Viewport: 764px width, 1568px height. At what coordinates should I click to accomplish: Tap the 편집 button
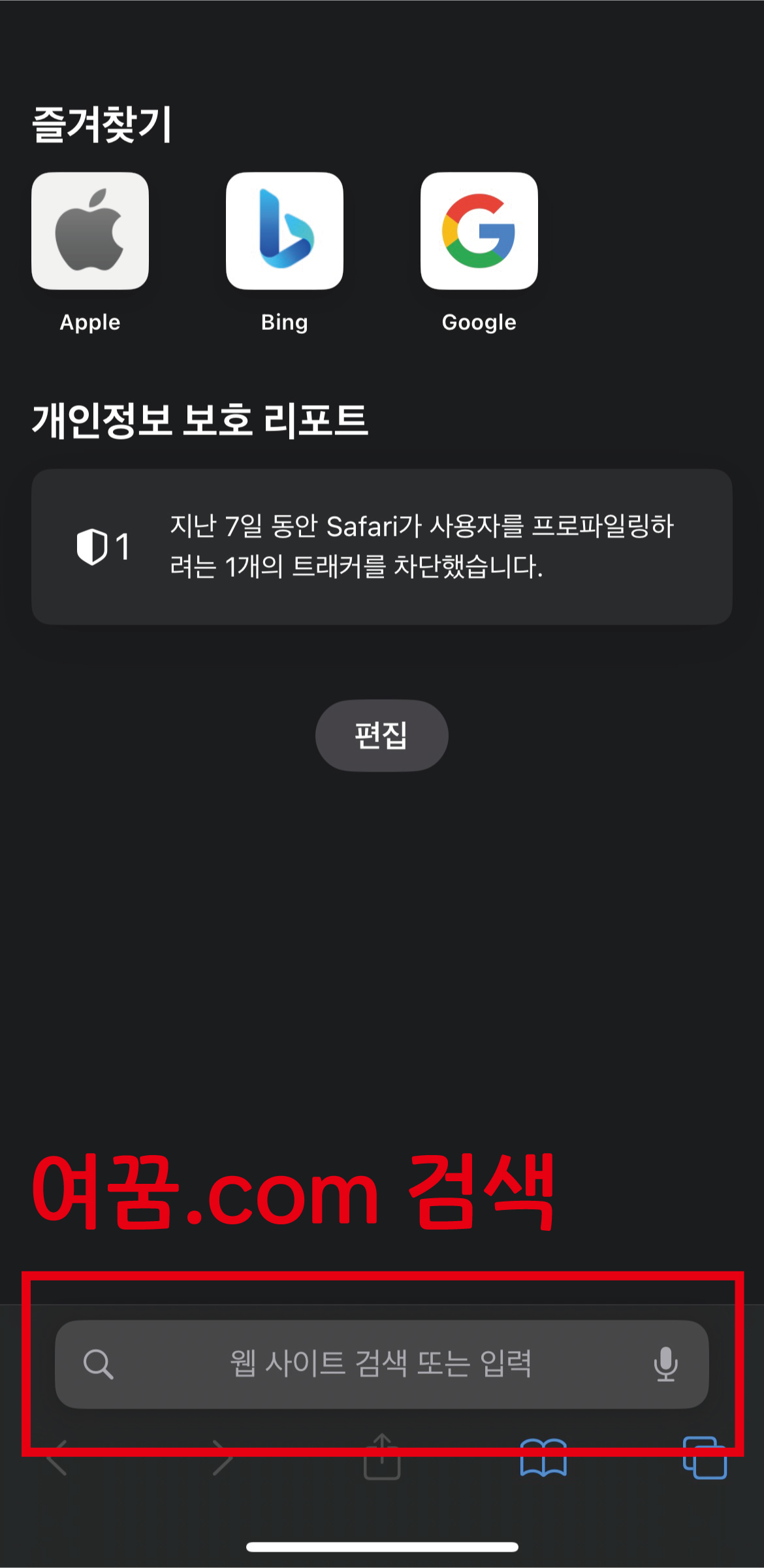381,736
